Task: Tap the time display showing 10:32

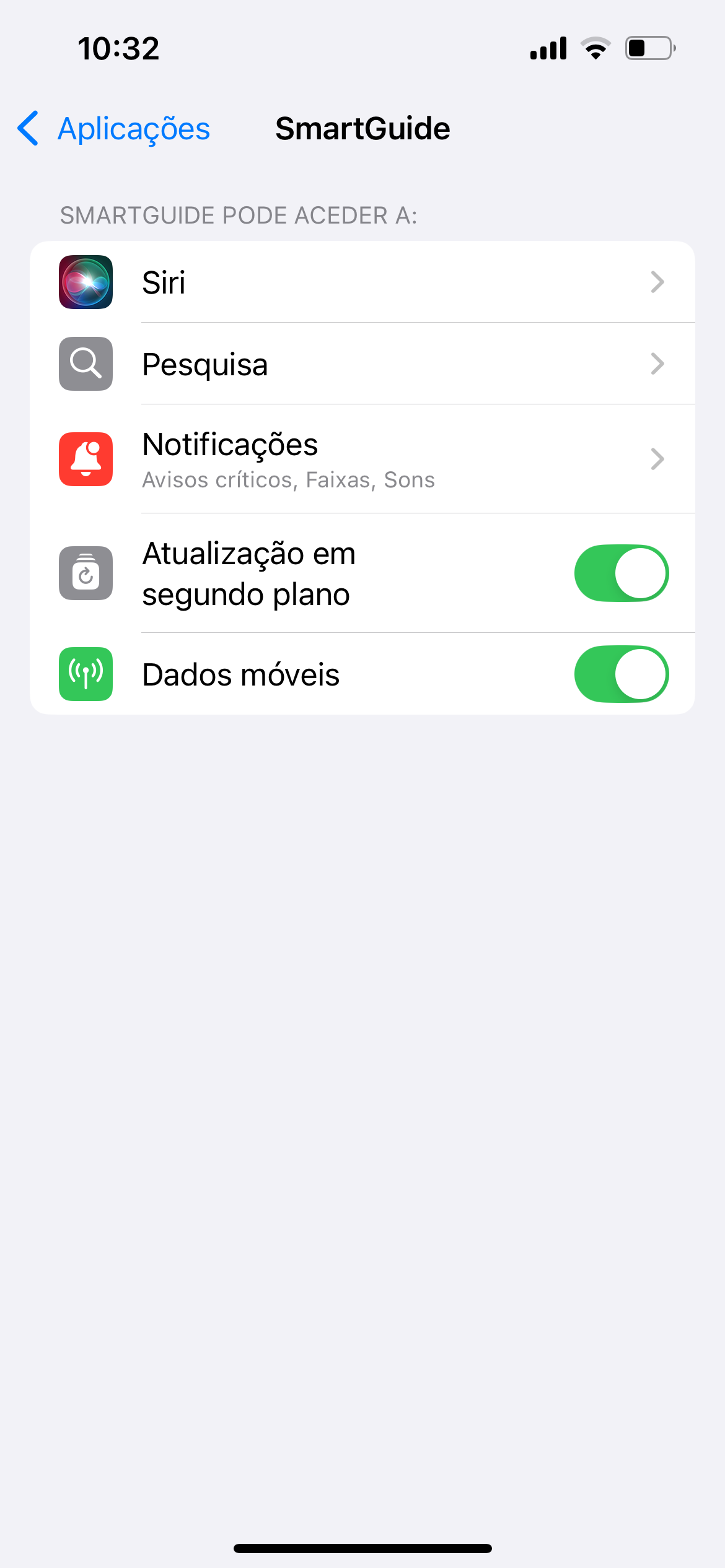Action: point(120,48)
